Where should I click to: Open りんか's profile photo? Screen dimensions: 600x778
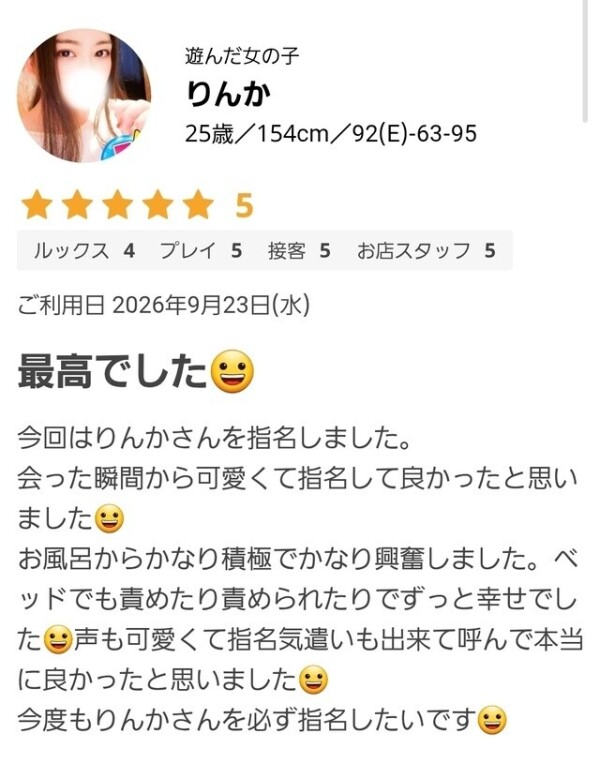[84, 95]
